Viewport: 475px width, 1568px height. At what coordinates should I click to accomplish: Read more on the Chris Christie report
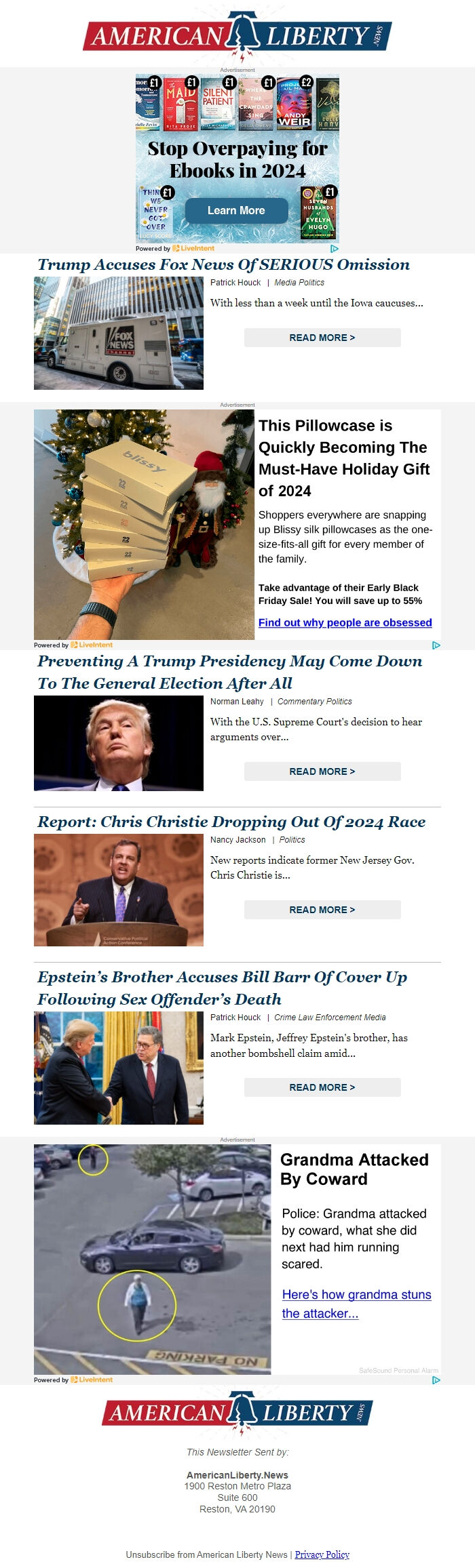point(322,910)
